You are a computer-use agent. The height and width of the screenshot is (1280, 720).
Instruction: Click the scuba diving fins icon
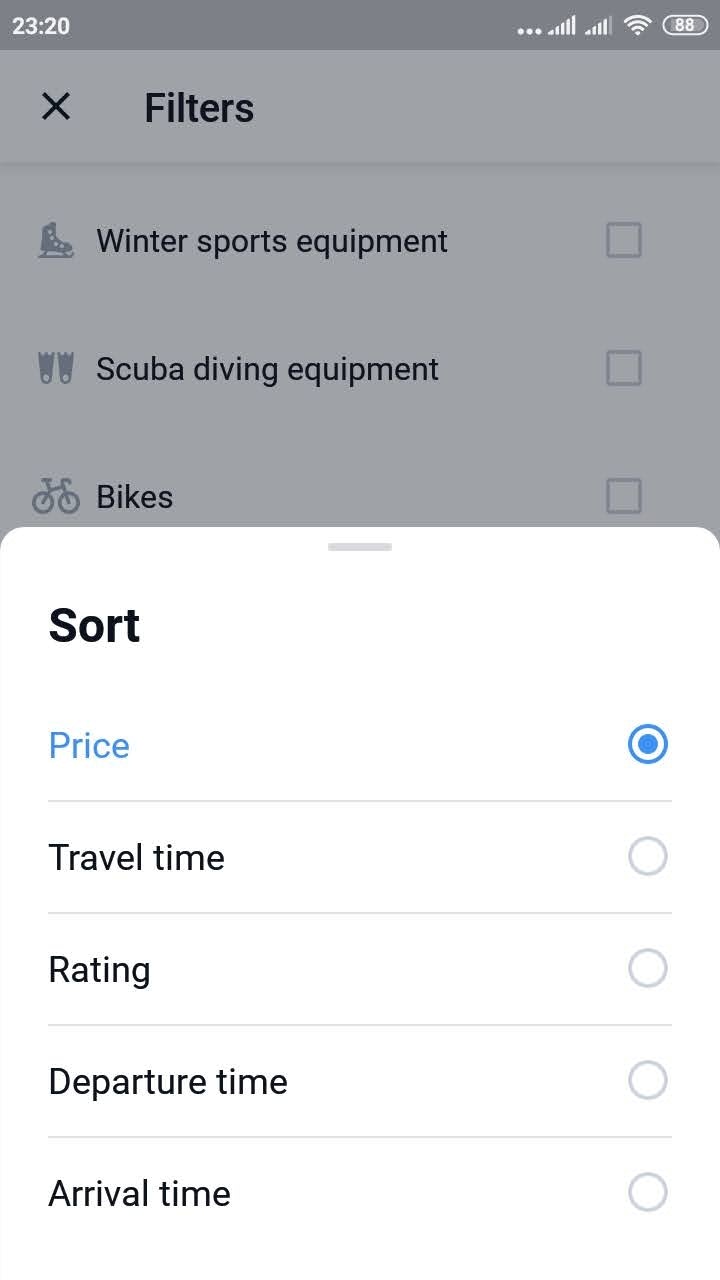pyautogui.click(x=57, y=368)
